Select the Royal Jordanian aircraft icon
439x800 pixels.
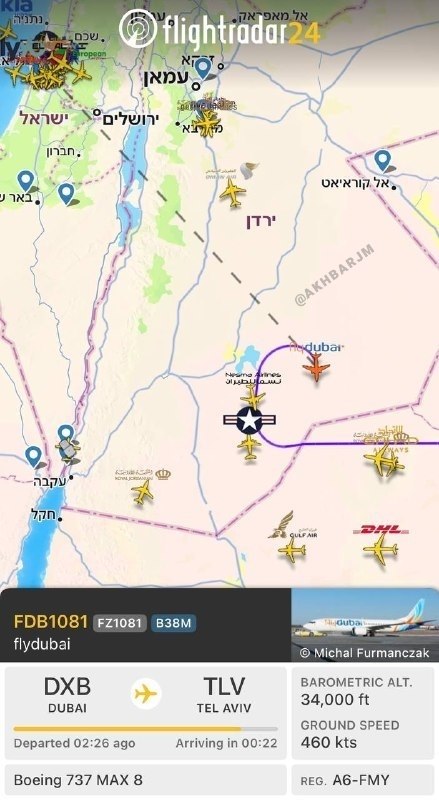[142, 492]
